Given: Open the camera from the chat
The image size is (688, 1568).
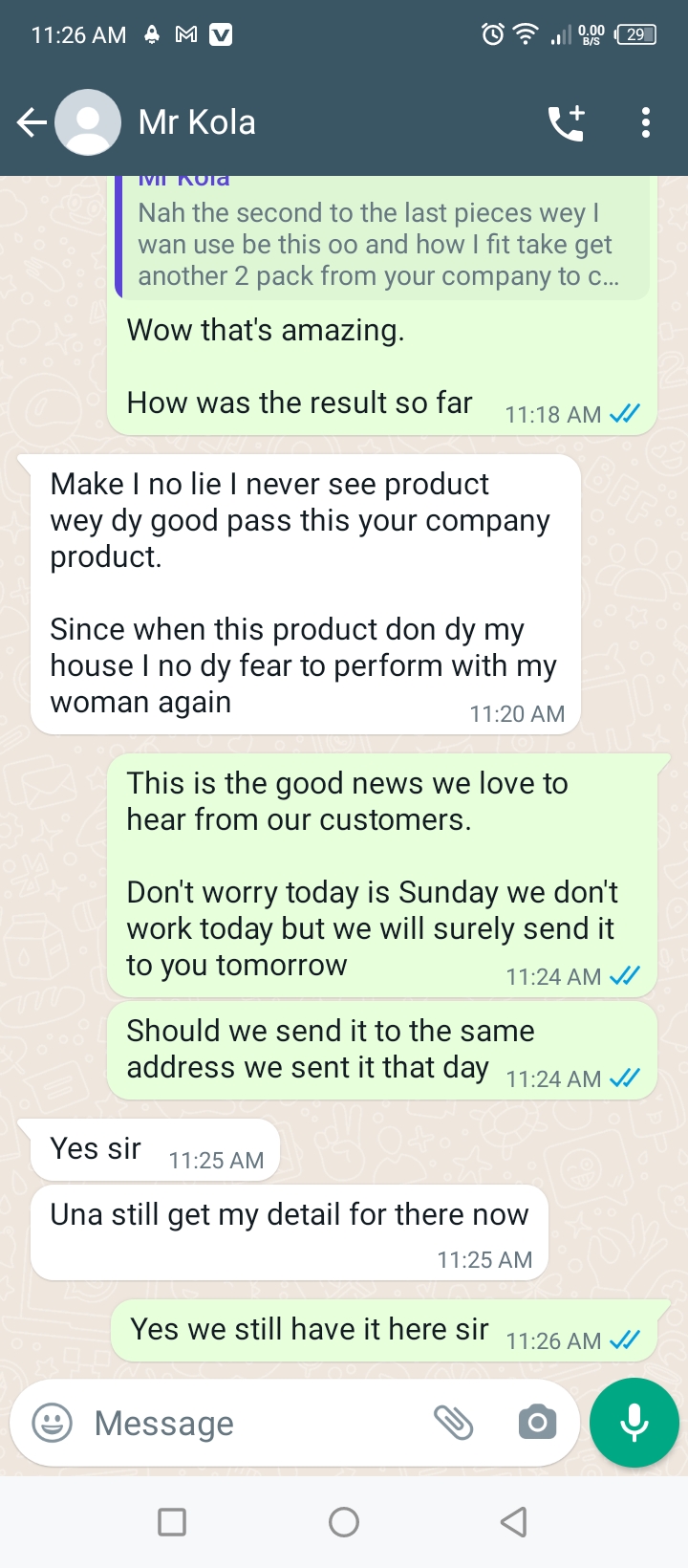Looking at the screenshot, I should 537,1423.
